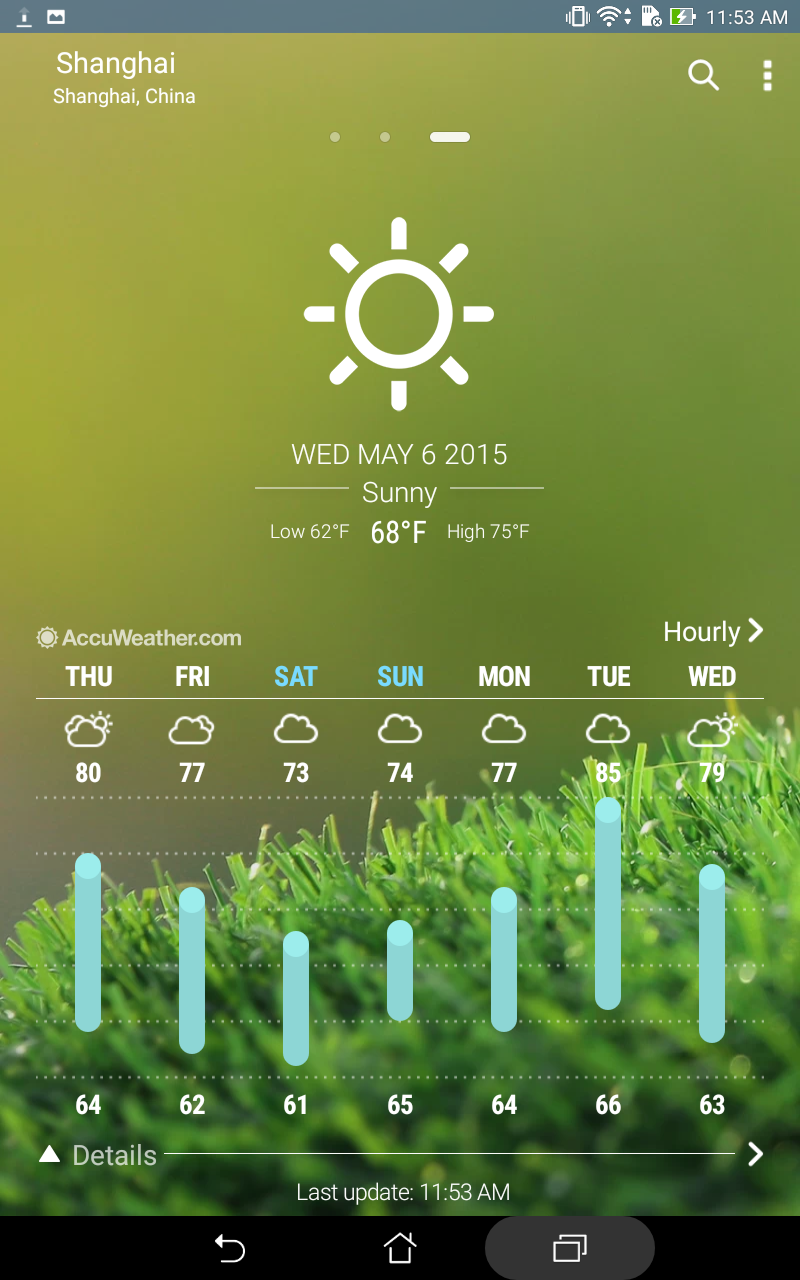
Task: Switch to the SUN forecast day
Action: point(400,676)
